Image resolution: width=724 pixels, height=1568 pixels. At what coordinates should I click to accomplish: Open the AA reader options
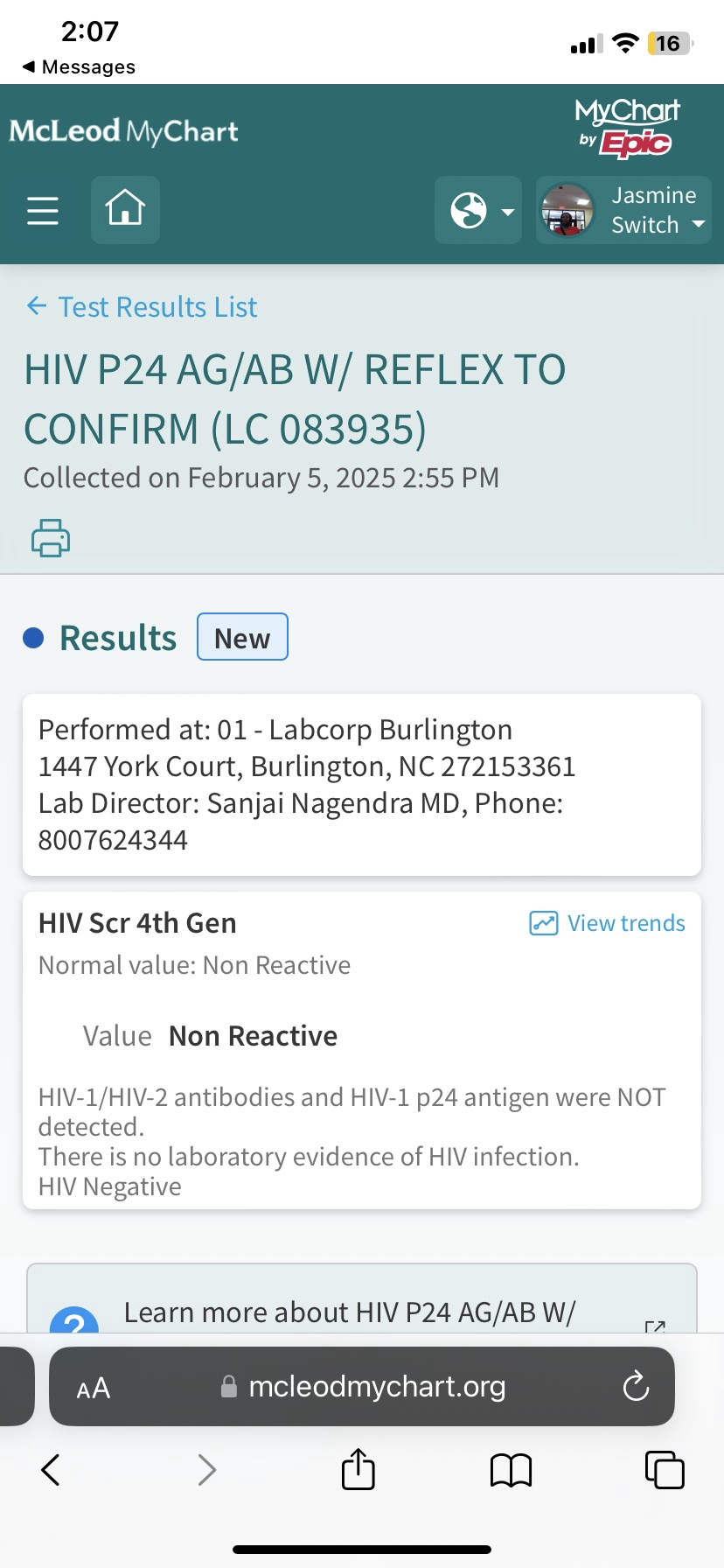pyautogui.click(x=94, y=1388)
